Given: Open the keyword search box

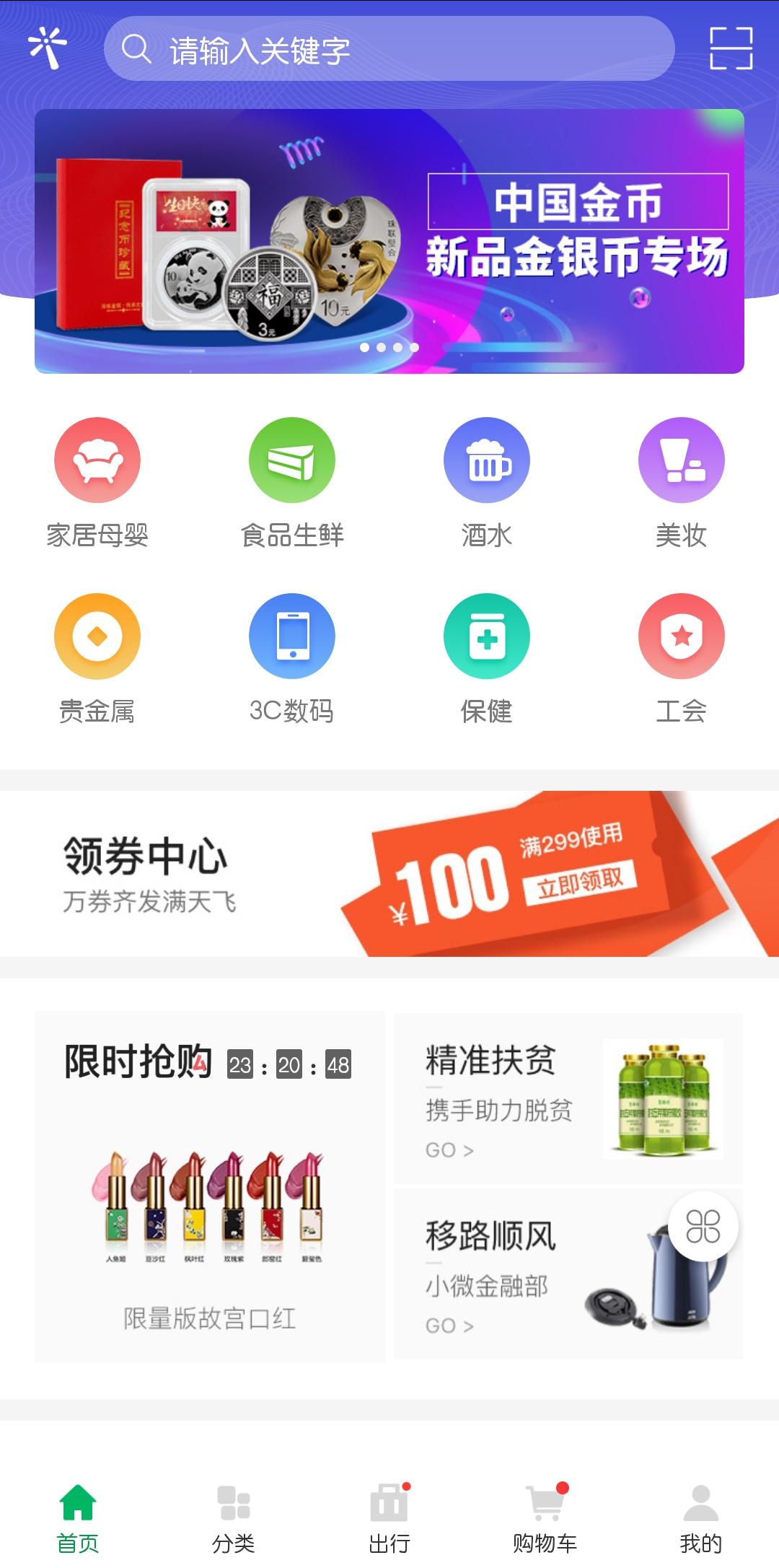Looking at the screenshot, I should [389, 49].
